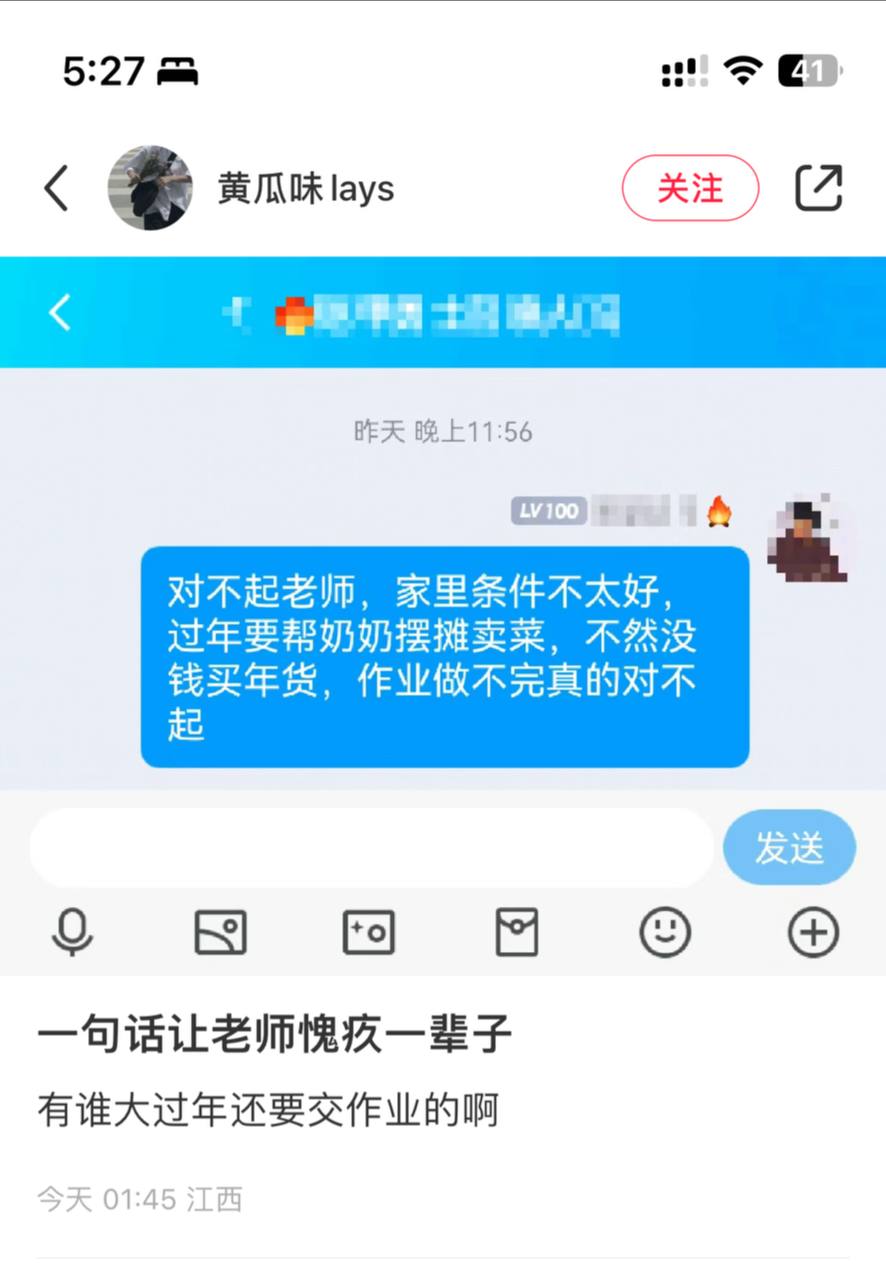
Task: Open the profile of 黄瓜味lays
Action: pyautogui.click(x=305, y=188)
